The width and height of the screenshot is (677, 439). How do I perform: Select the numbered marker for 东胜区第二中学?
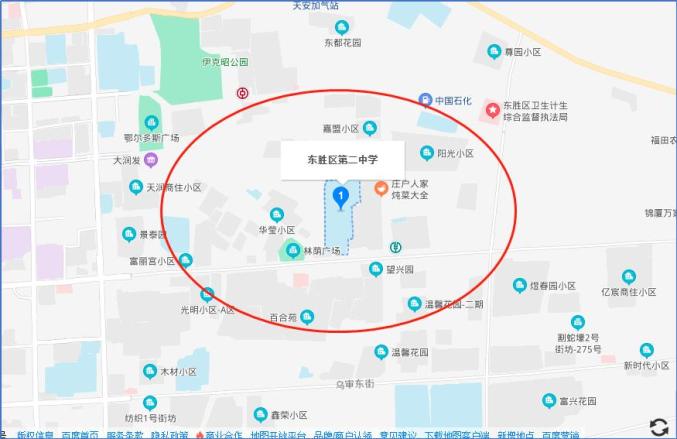point(342,197)
